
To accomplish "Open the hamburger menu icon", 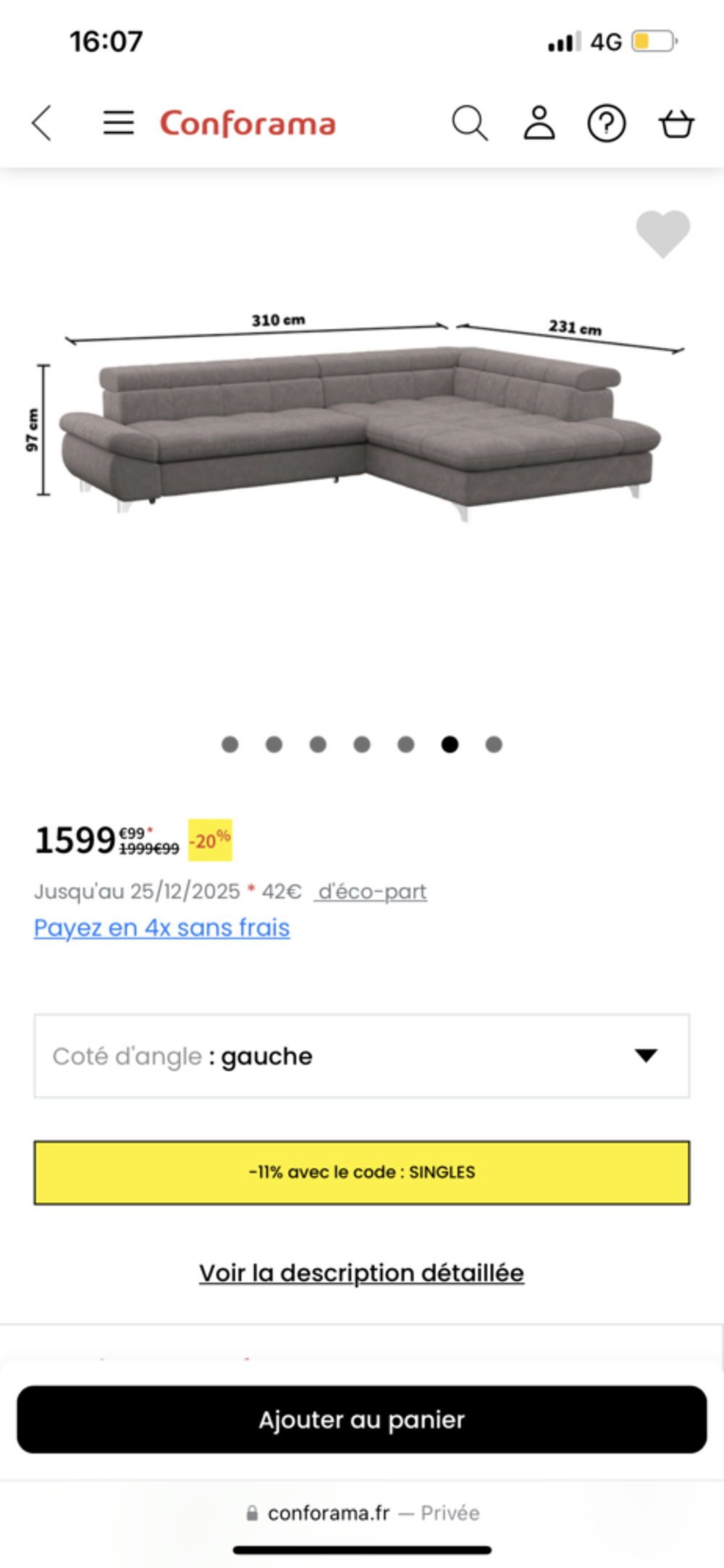I will 118,123.
